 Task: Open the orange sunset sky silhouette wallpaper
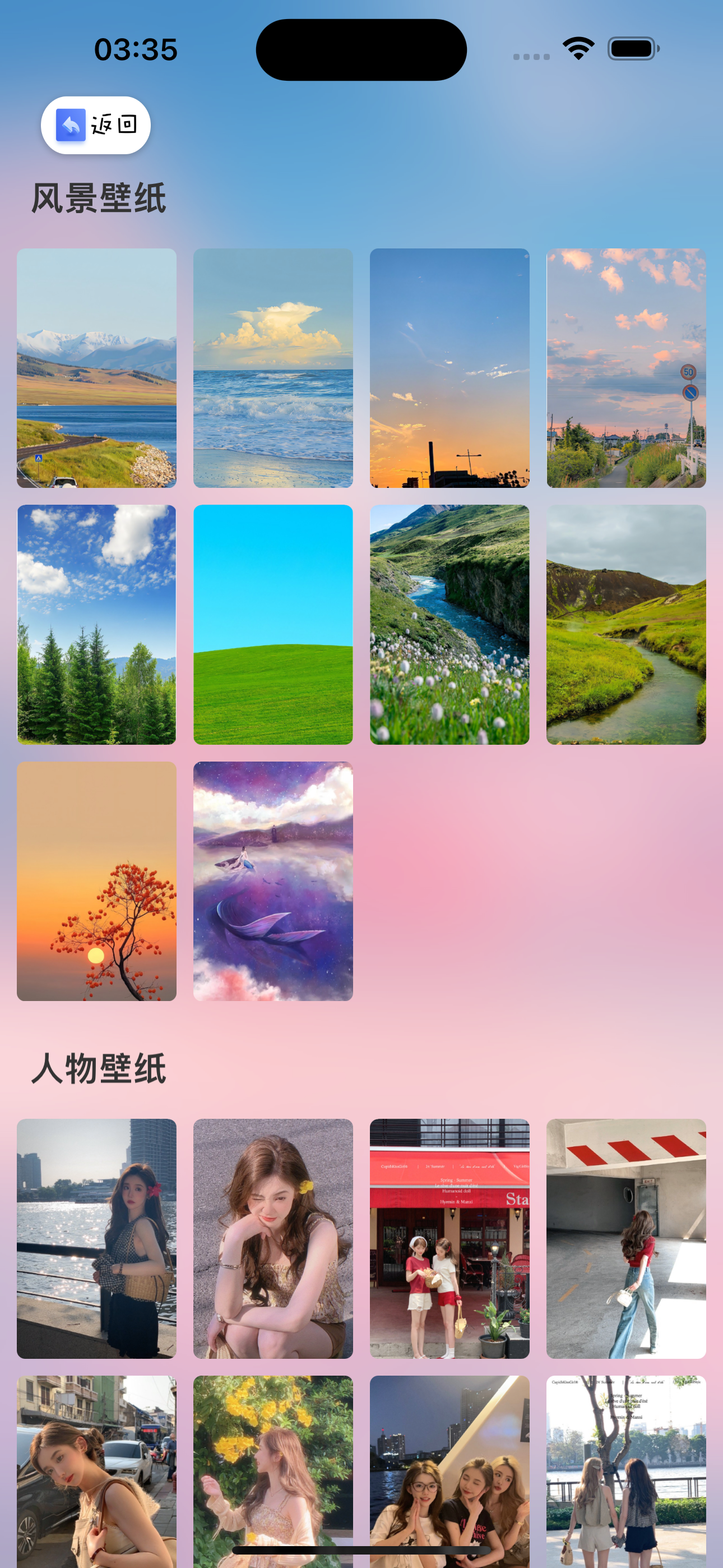pos(449,368)
